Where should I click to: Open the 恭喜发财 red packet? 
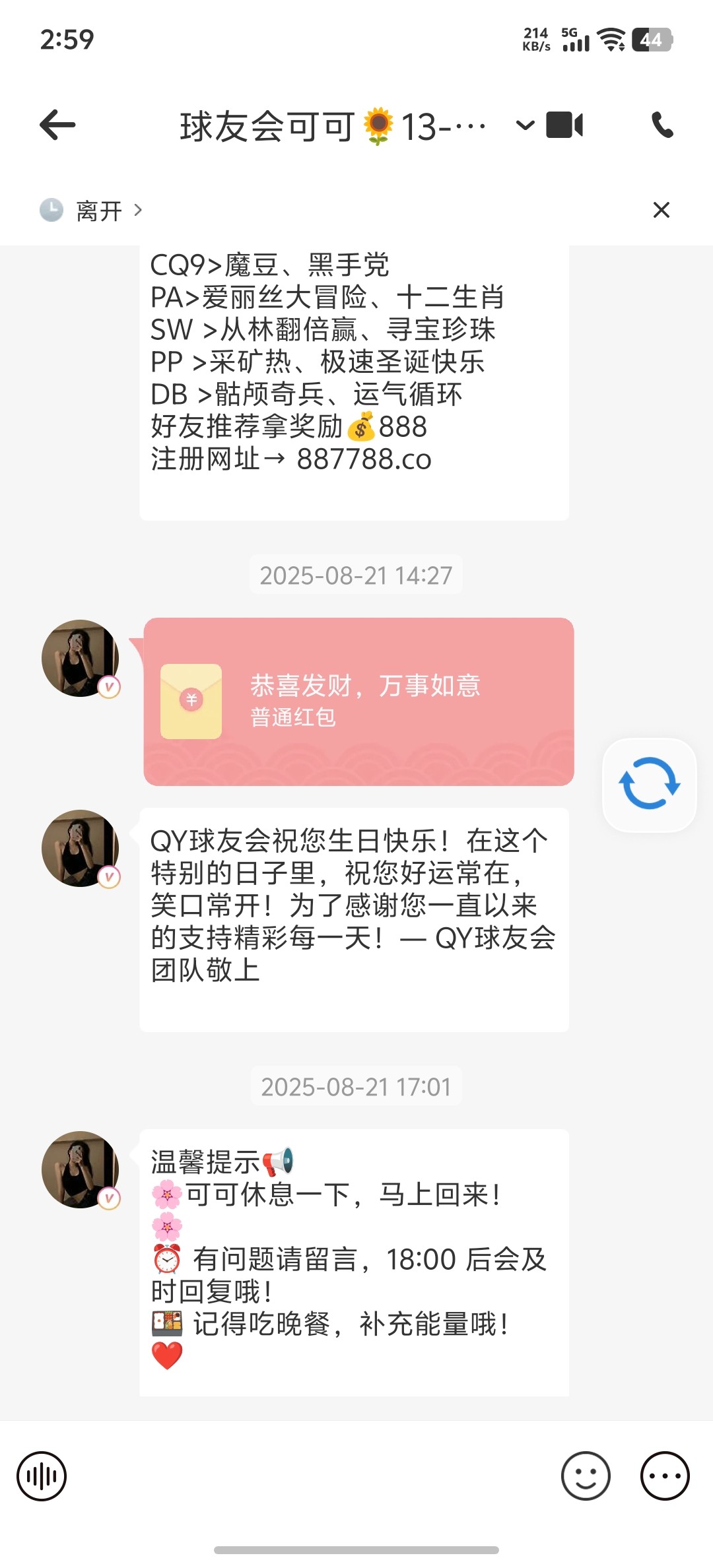coord(358,702)
